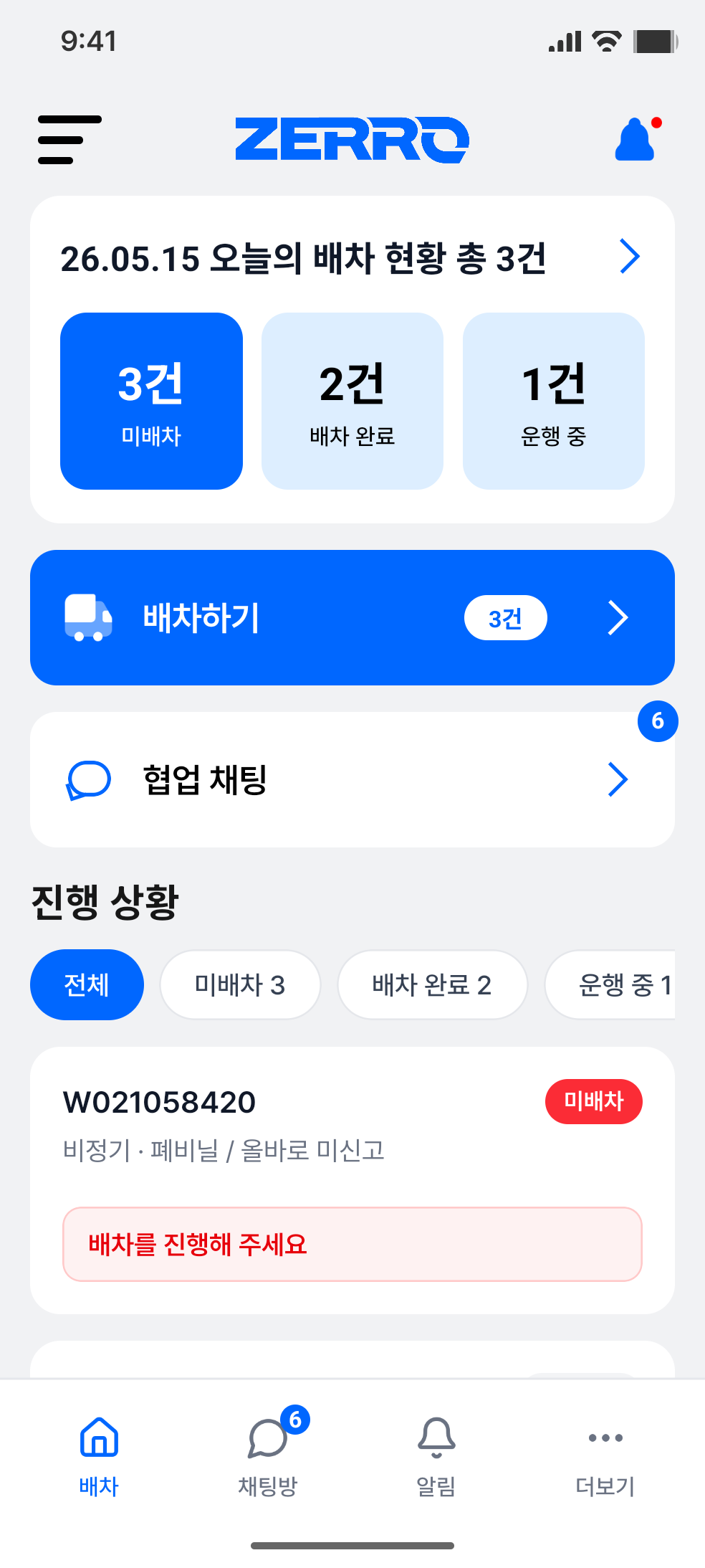This screenshot has height=1568, width=705.
Task: Select the 전체 filter chip
Action: click(87, 984)
